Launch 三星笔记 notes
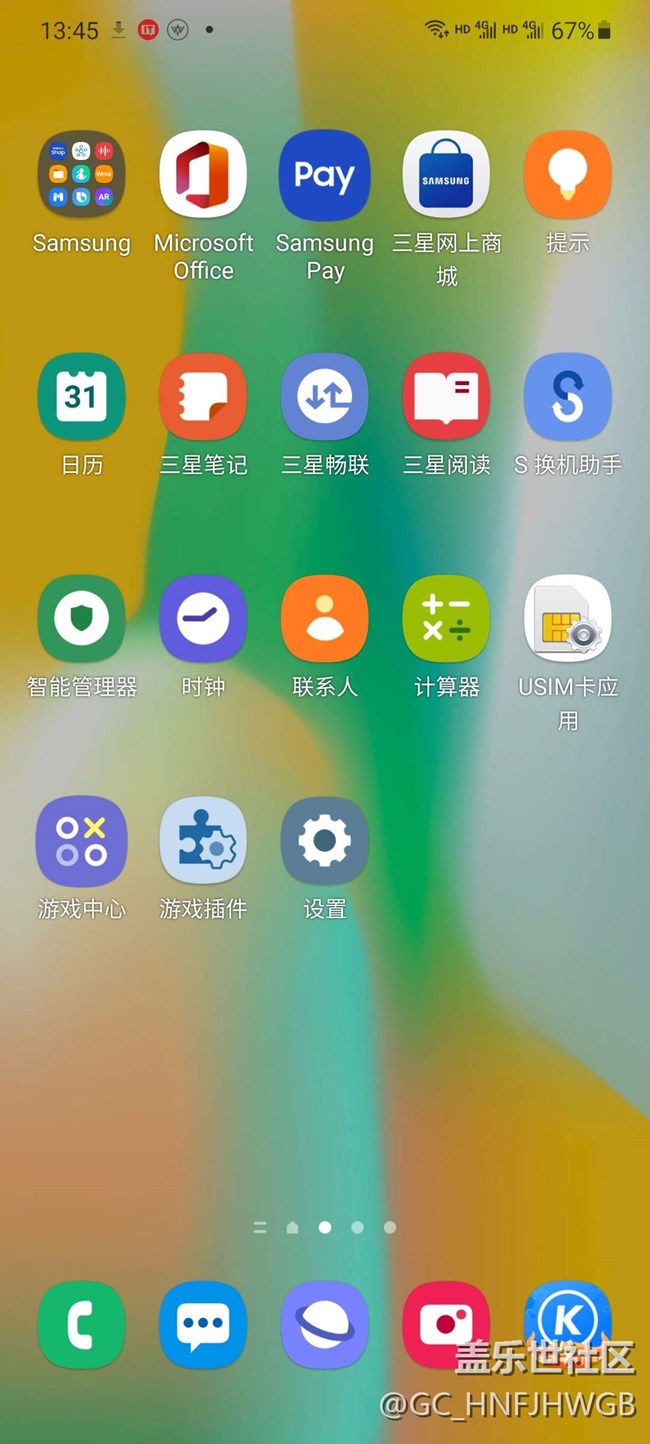Image resolution: width=650 pixels, height=1444 pixels. (x=203, y=397)
